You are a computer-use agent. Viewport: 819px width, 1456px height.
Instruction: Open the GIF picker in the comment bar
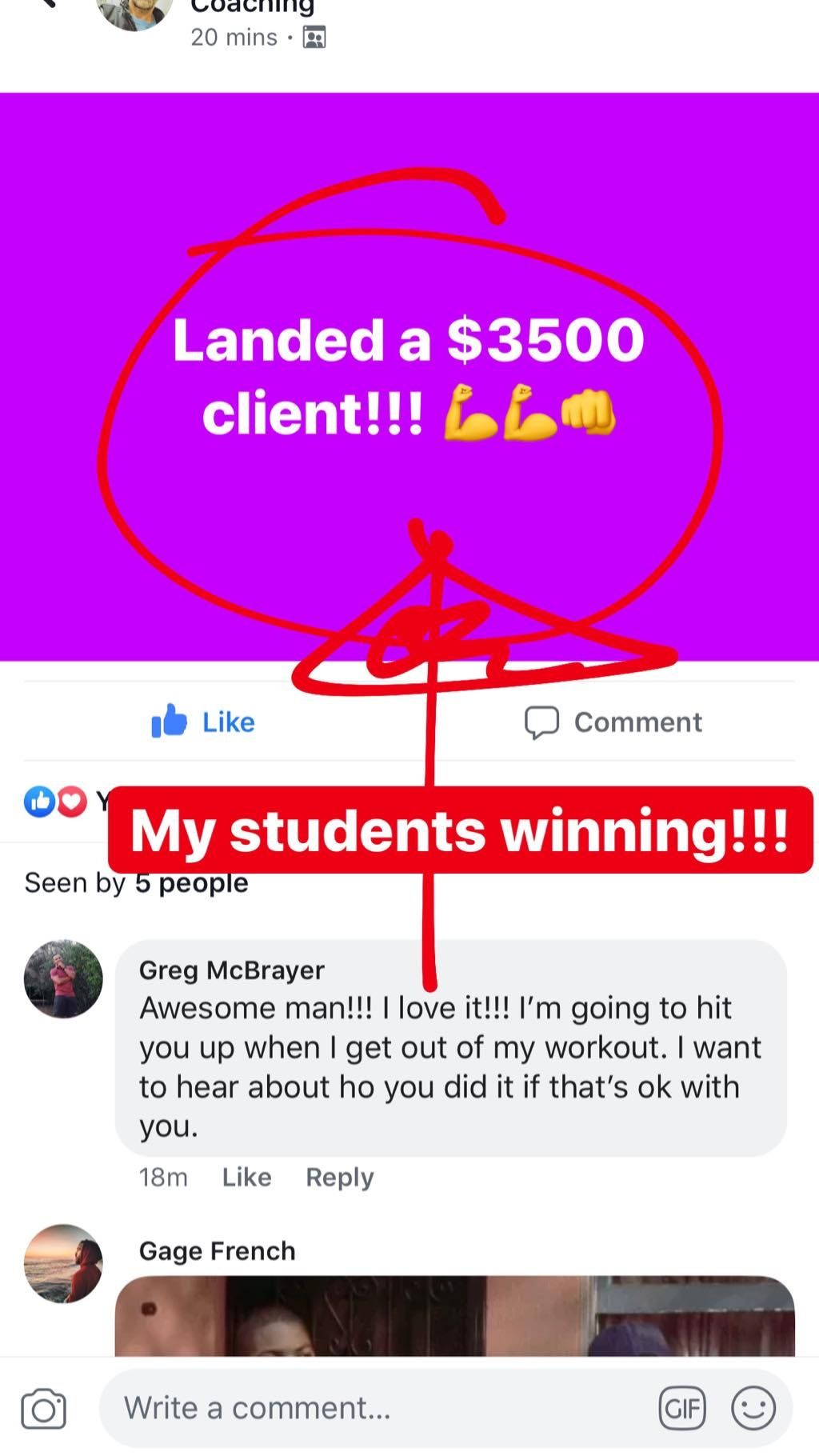point(681,1408)
